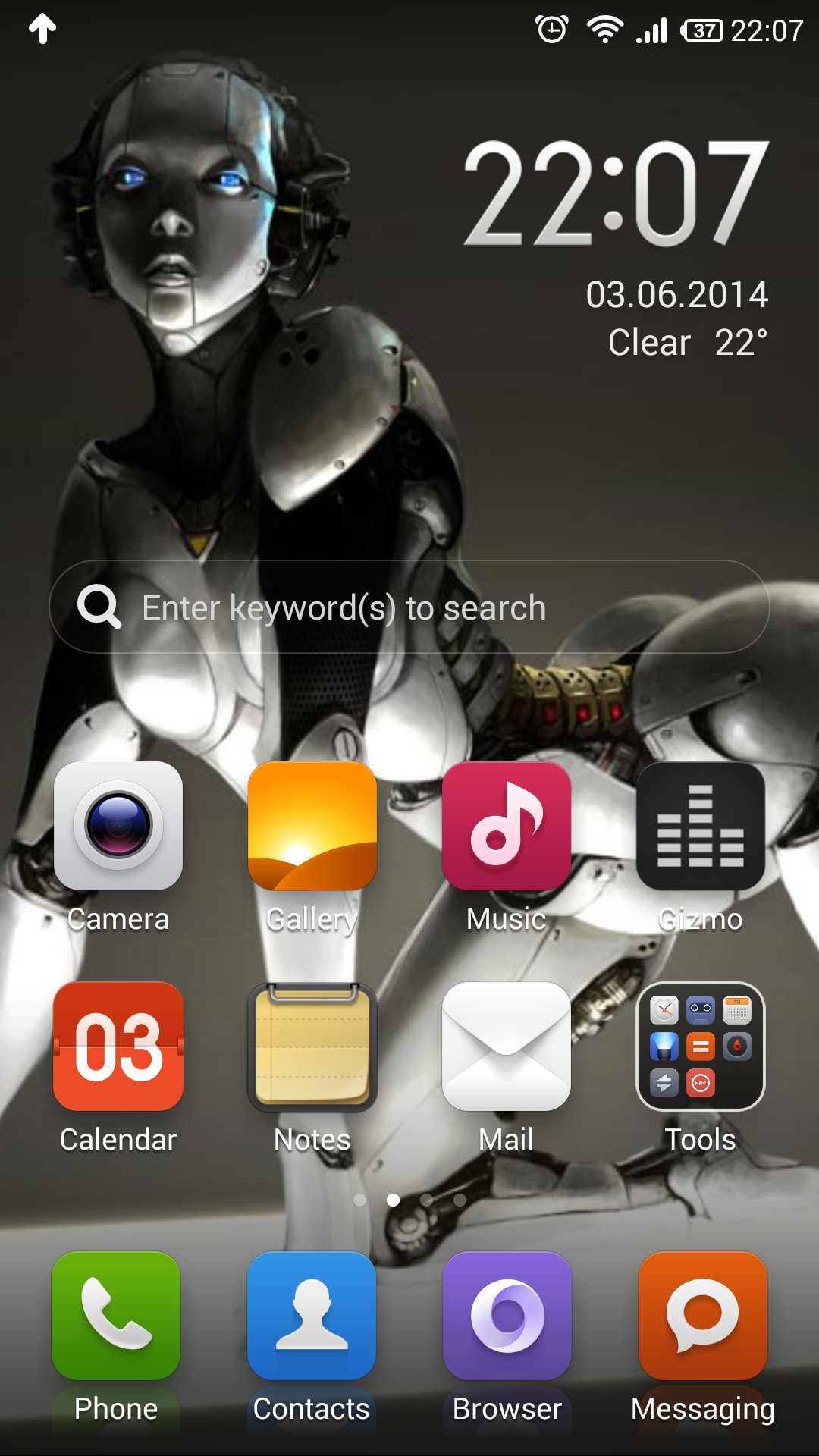Open Contacts from the dock
This screenshot has height=1456, width=819.
coord(312,1316)
